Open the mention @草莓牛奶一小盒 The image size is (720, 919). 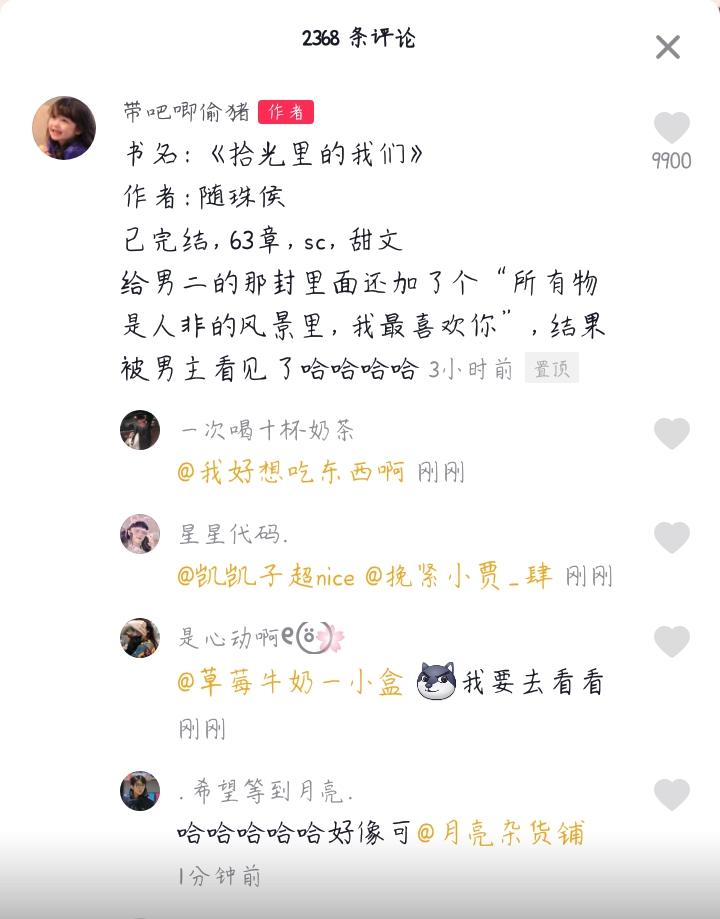tap(291, 683)
